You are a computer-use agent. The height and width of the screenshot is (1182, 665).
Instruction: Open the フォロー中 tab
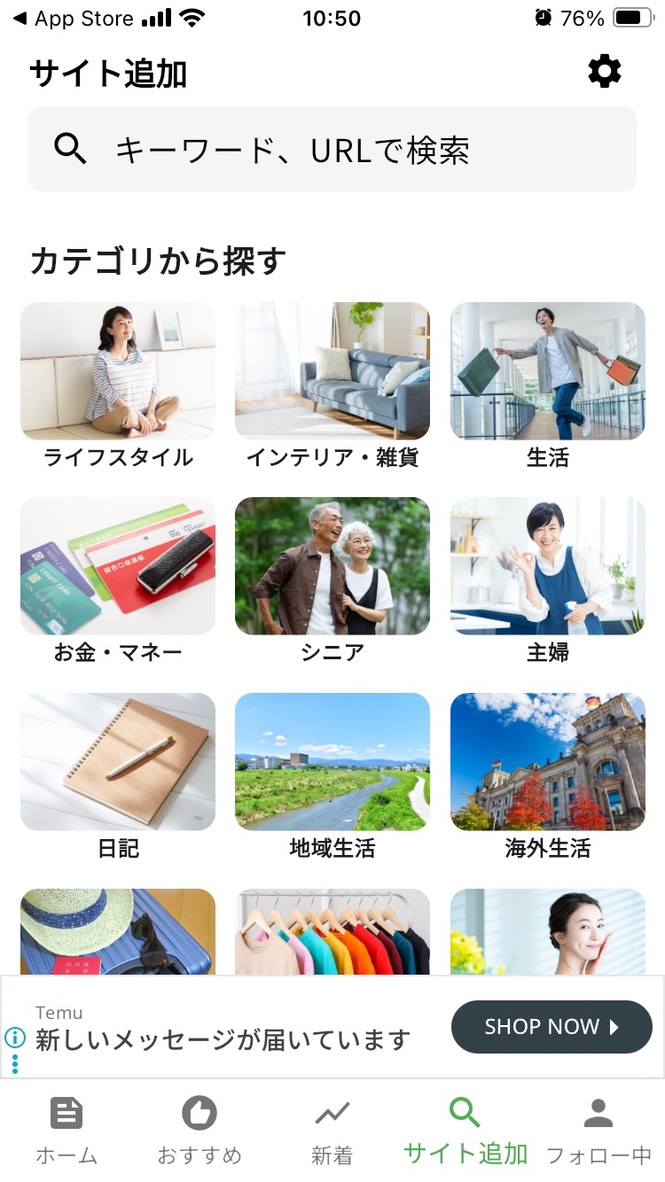[598, 1131]
